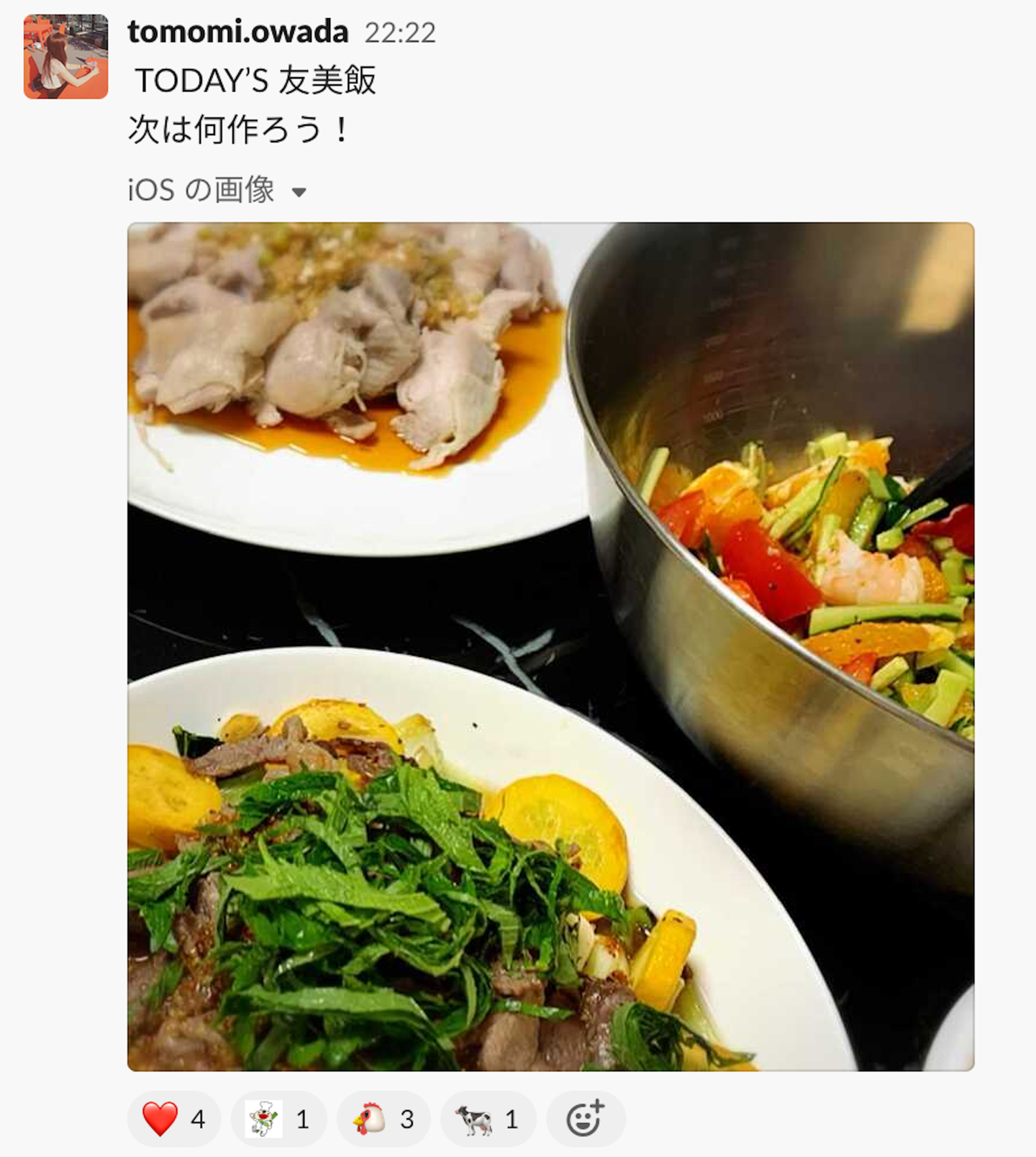Image resolution: width=1036 pixels, height=1157 pixels.
Task: Open the shared food photo
Action: click(x=550, y=646)
